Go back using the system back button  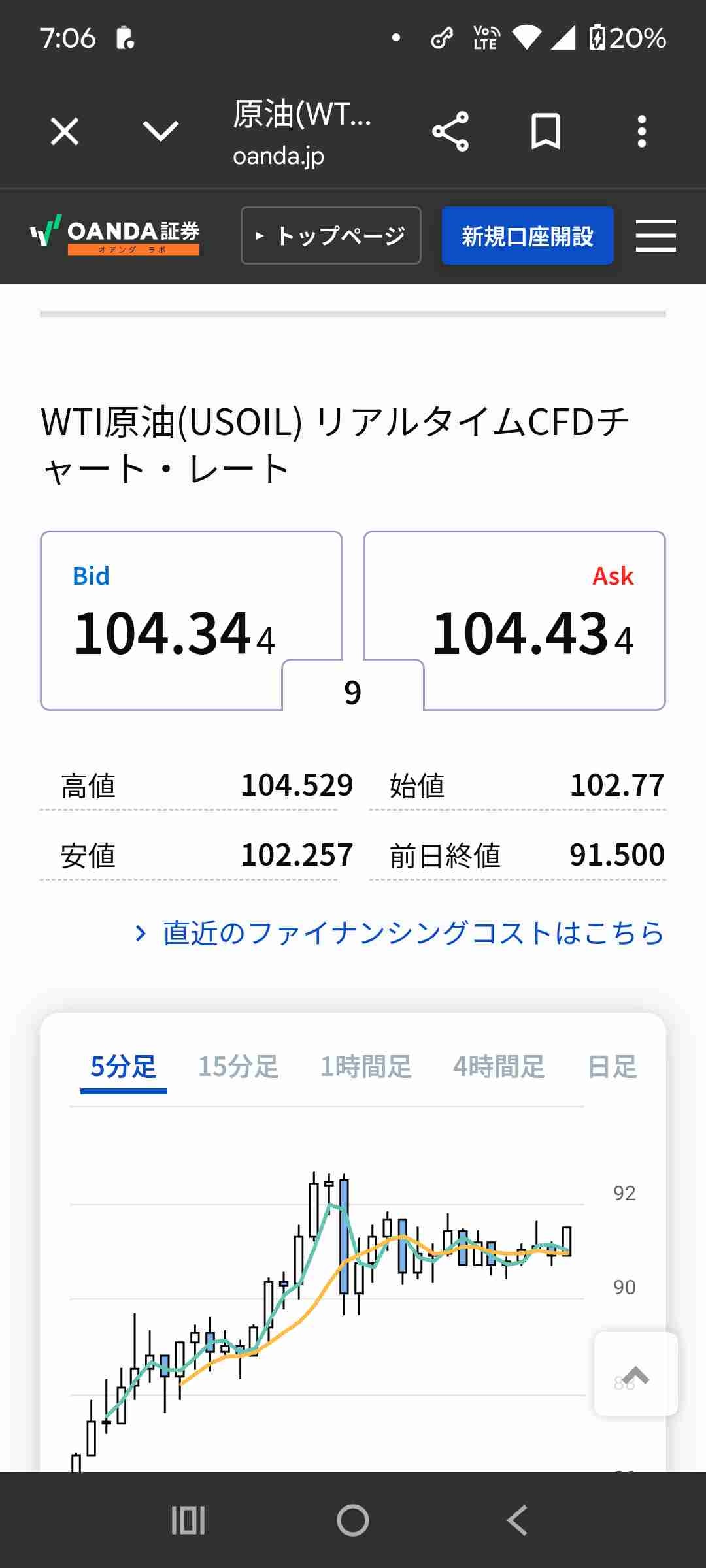[x=517, y=1520]
